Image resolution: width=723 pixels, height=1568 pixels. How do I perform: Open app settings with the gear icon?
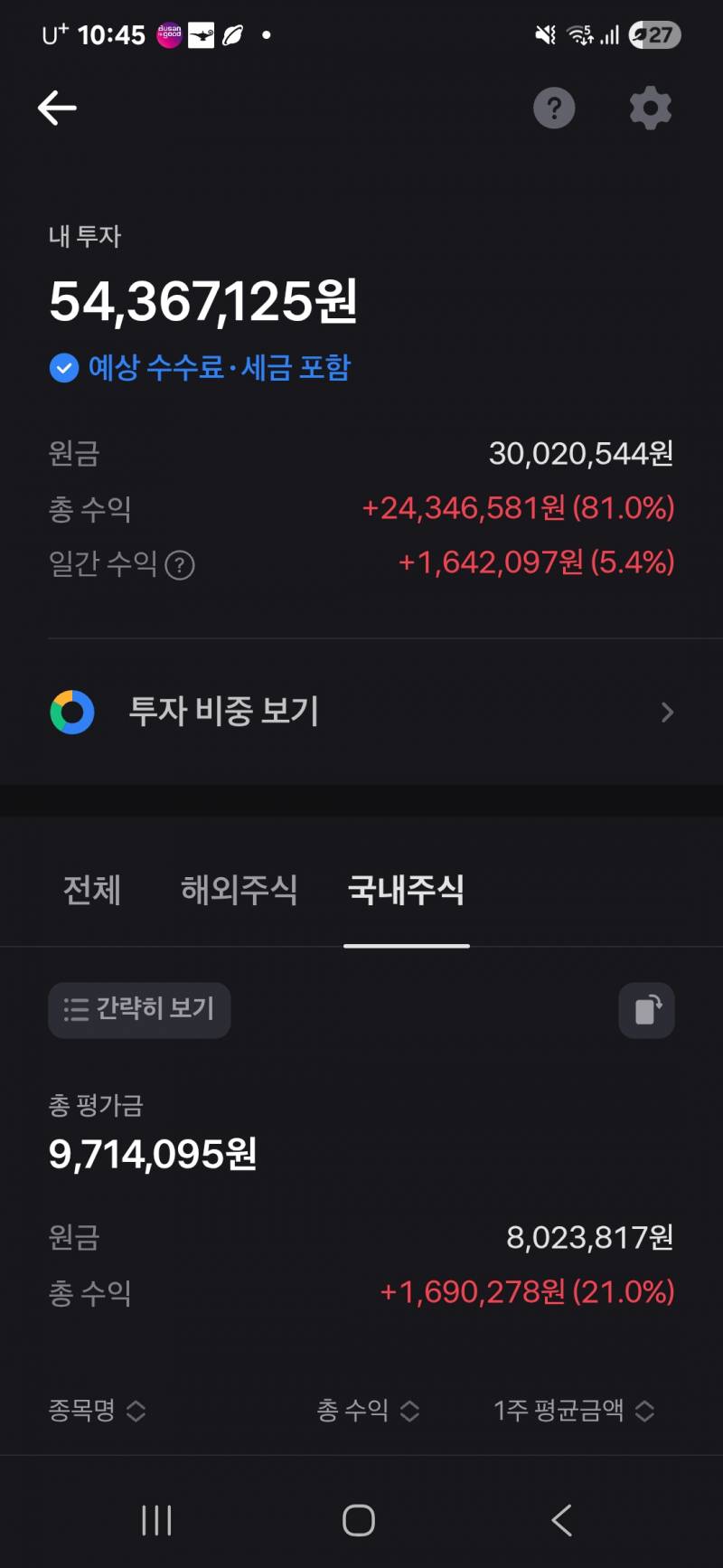(649, 108)
